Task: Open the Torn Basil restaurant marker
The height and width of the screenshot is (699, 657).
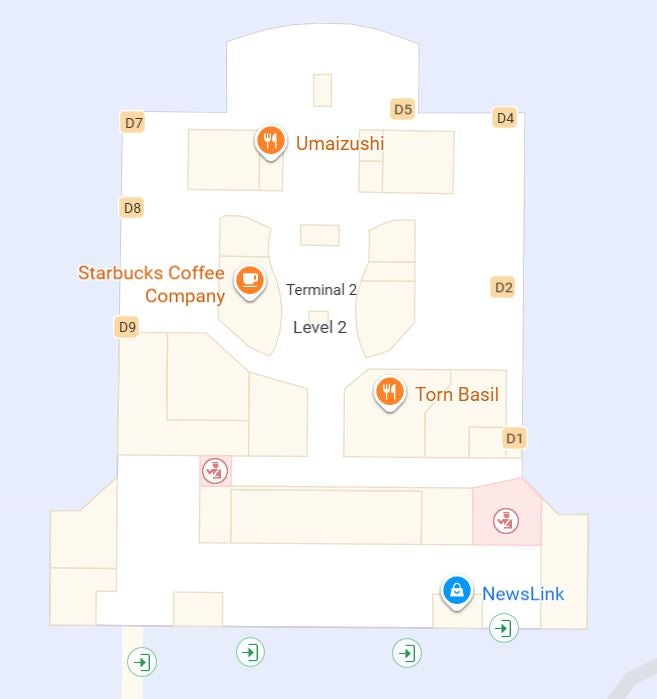Action: pyautogui.click(x=390, y=392)
